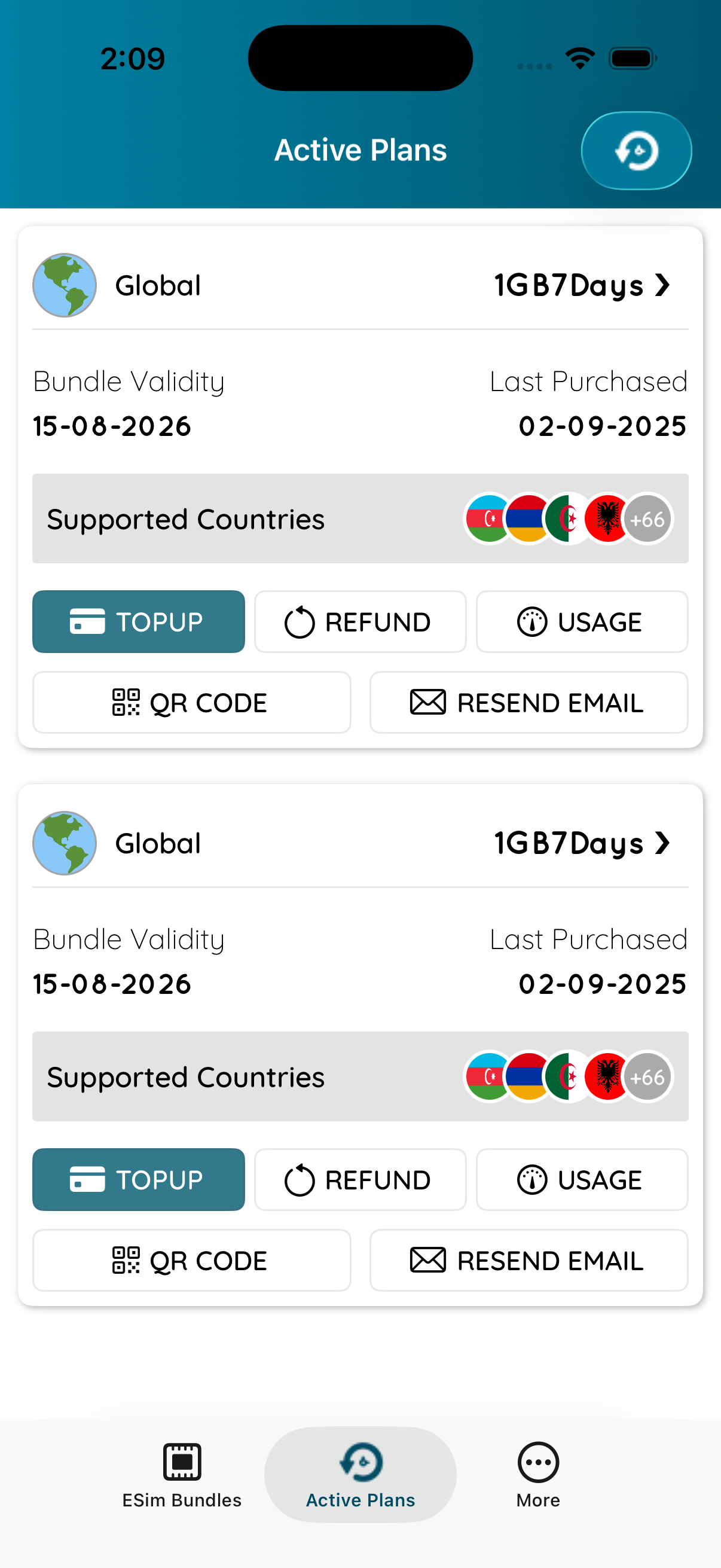Viewport: 721px width, 1568px height.
Task: Select the Active Plans tab
Action: [360, 1474]
